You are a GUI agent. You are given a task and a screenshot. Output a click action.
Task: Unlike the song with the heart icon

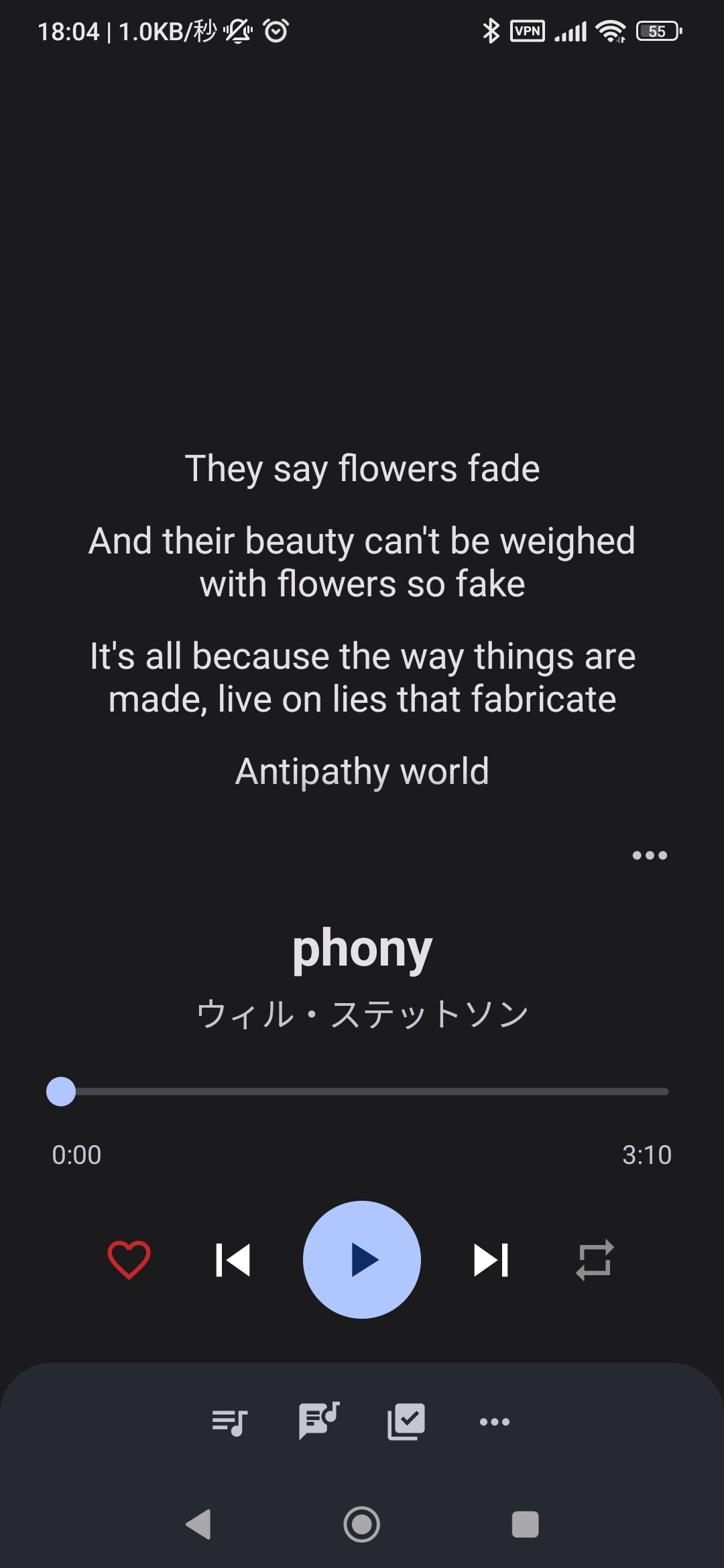click(x=129, y=1260)
